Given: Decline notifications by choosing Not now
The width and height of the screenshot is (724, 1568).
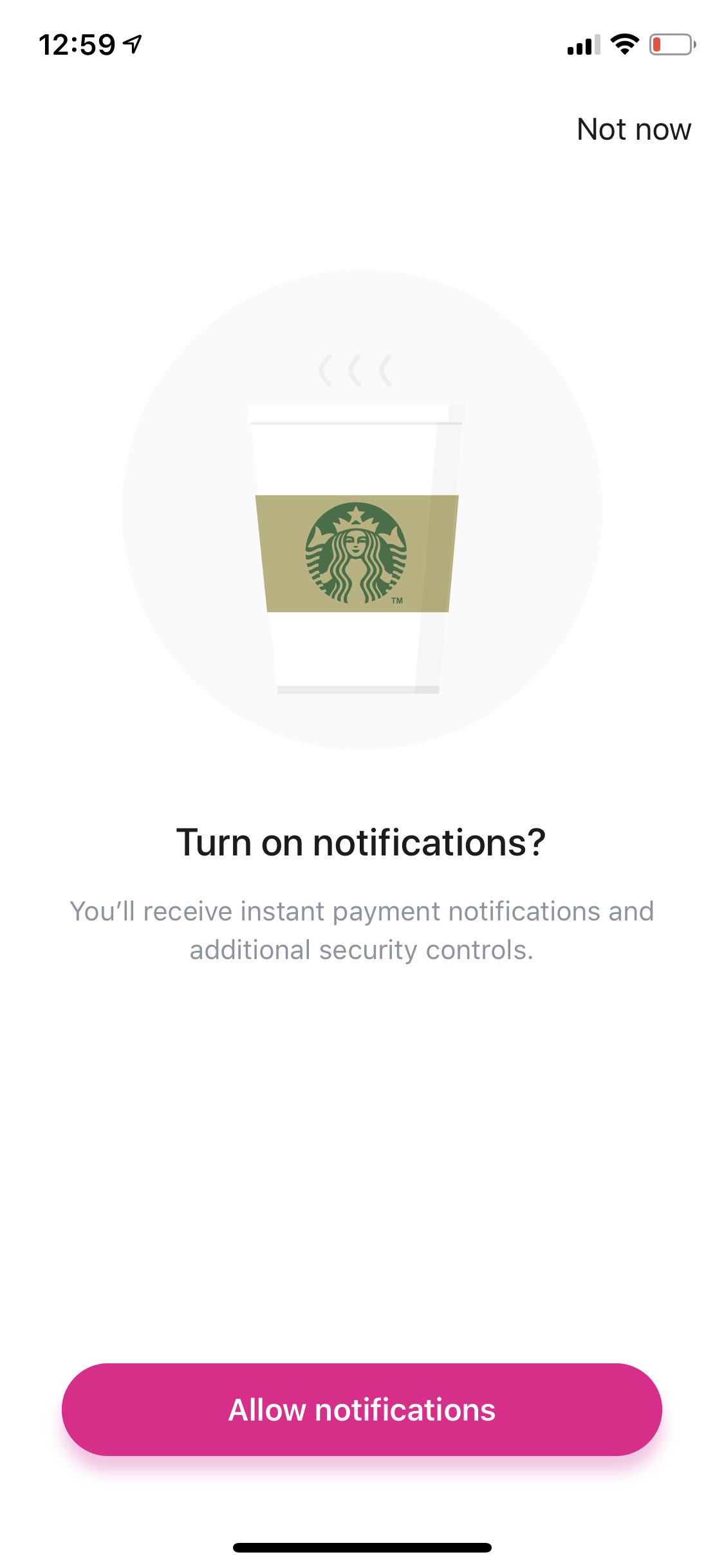Looking at the screenshot, I should 635,129.
